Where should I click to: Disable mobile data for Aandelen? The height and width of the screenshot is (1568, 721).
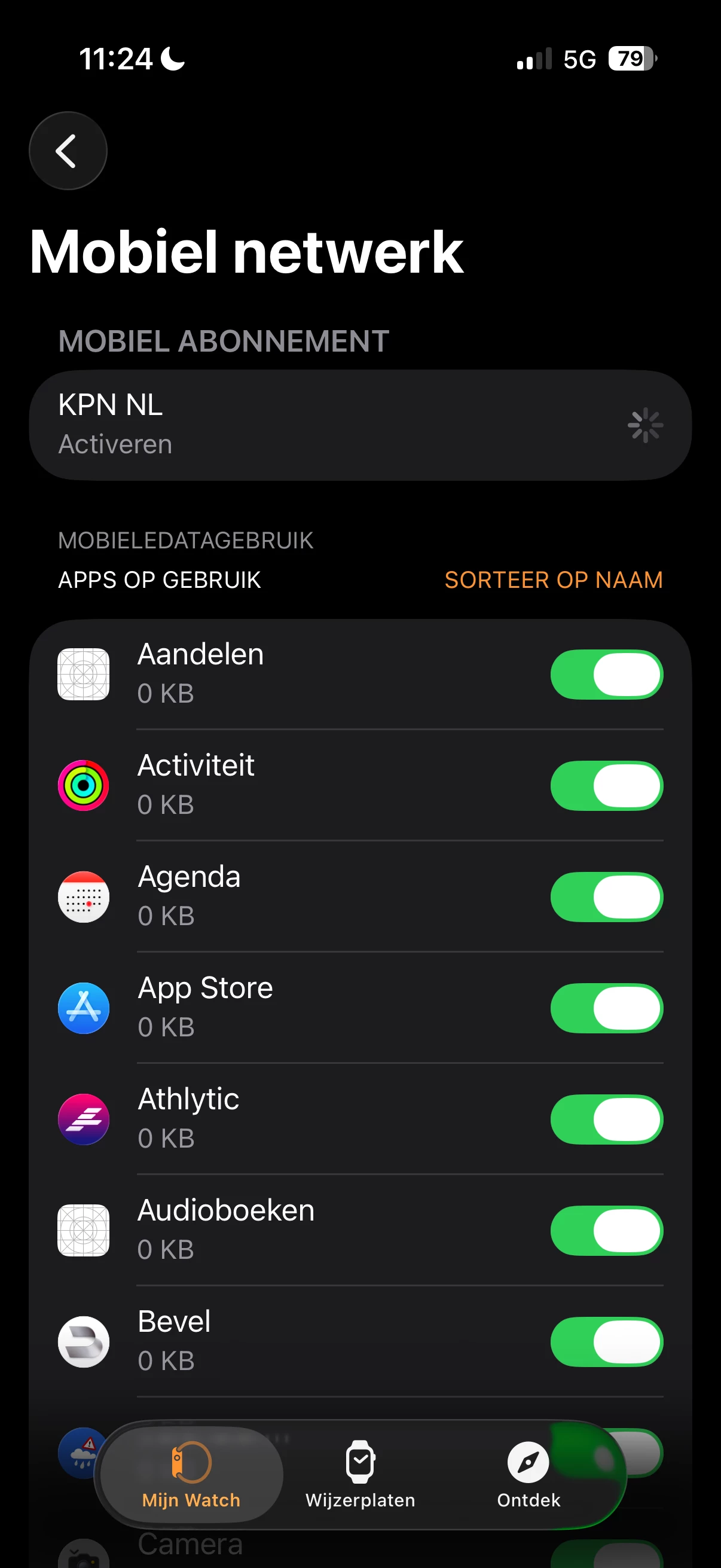(x=606, y=675)
